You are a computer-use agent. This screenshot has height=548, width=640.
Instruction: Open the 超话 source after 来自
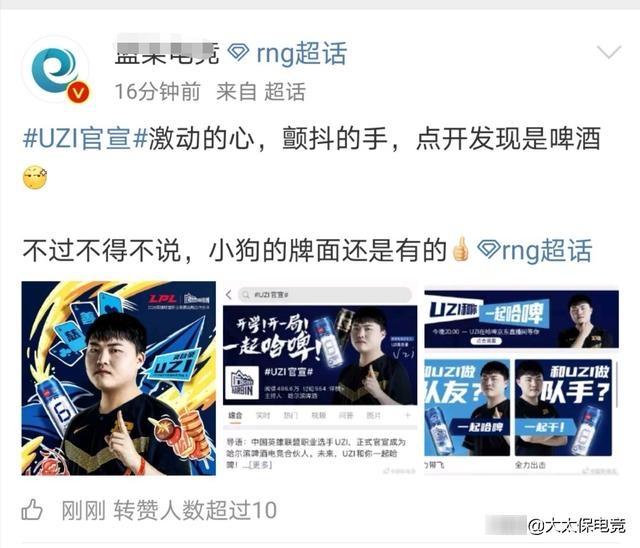coord(285,92)
